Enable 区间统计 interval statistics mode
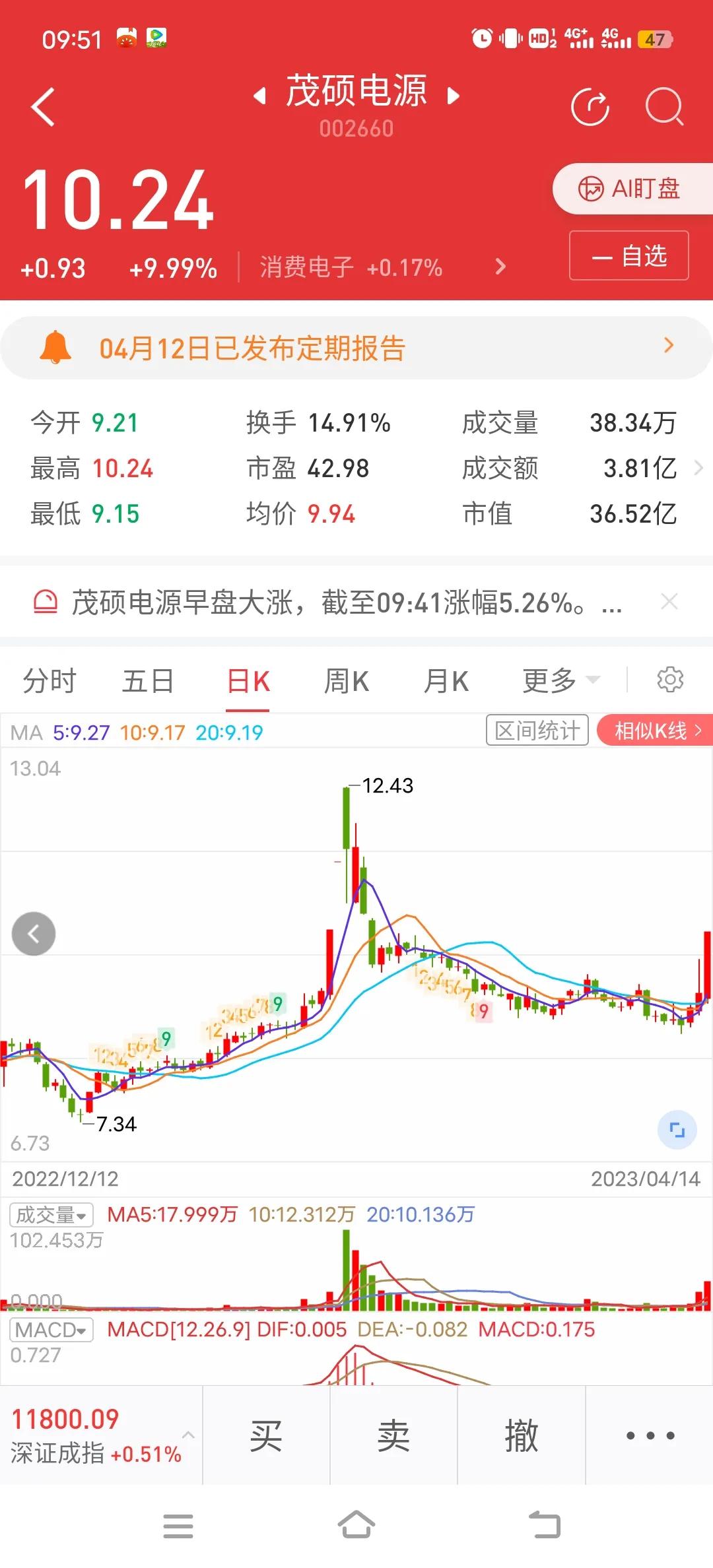 (x=537, y=730)
